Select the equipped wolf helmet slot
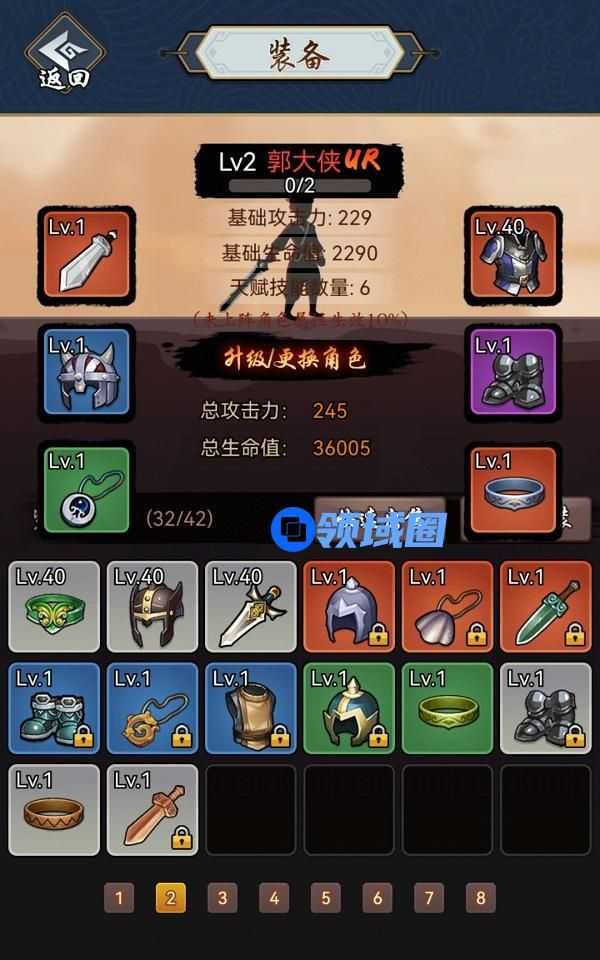The height and width of the screenshot is (960, 600). coord(88,371)
